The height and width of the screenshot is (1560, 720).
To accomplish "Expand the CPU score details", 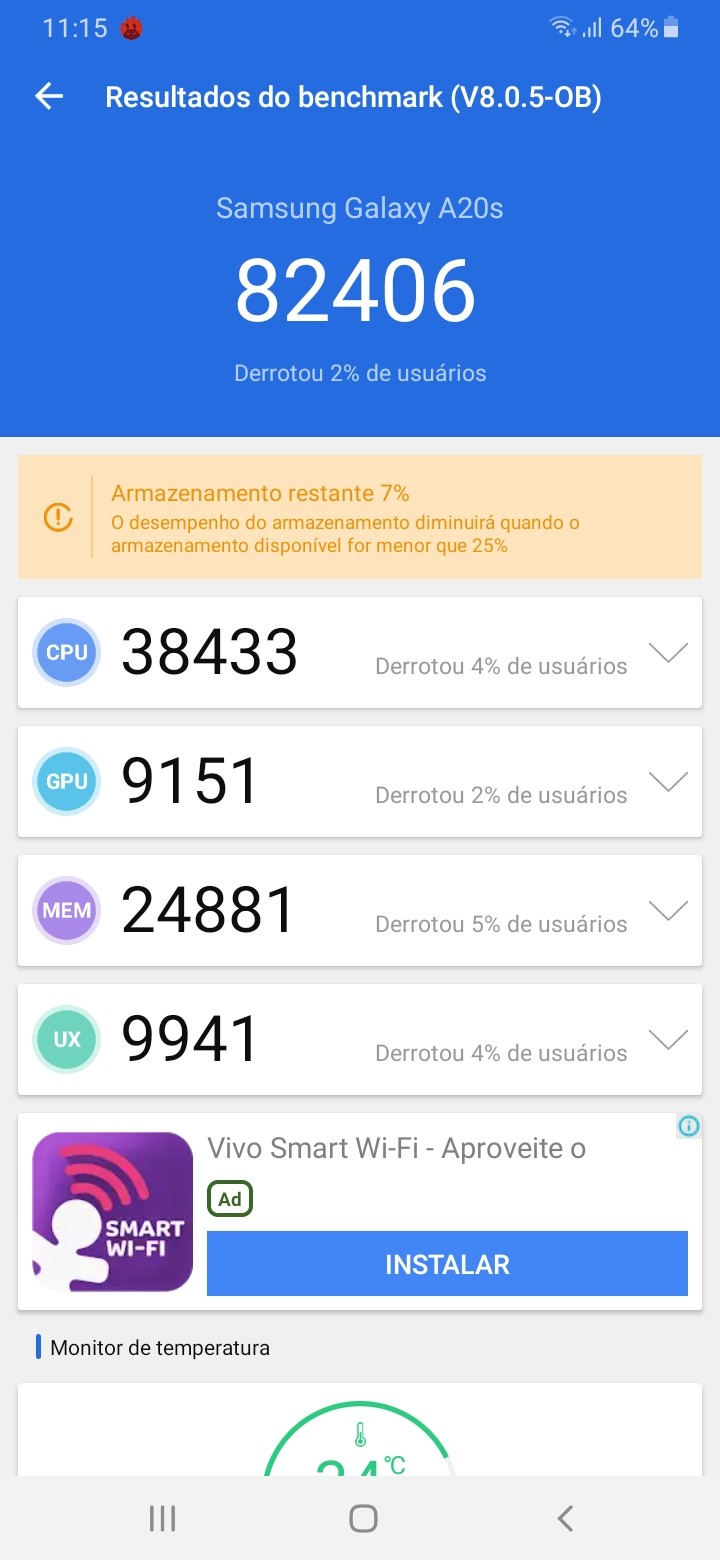I will click(668, 653).
